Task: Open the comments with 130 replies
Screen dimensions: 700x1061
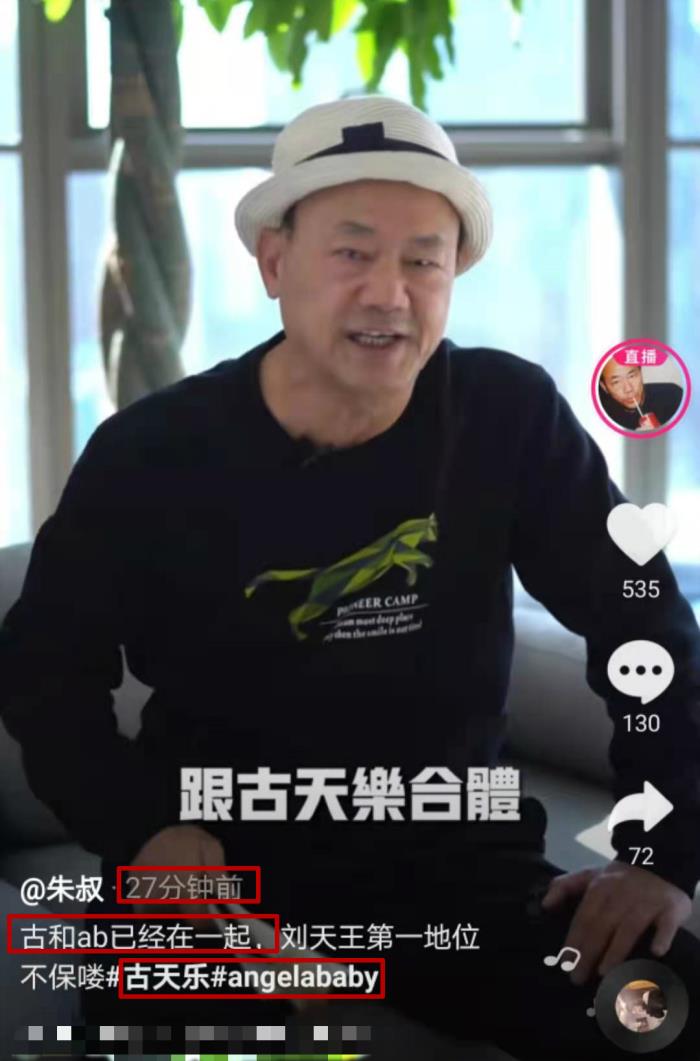Action: coord(641,673)
